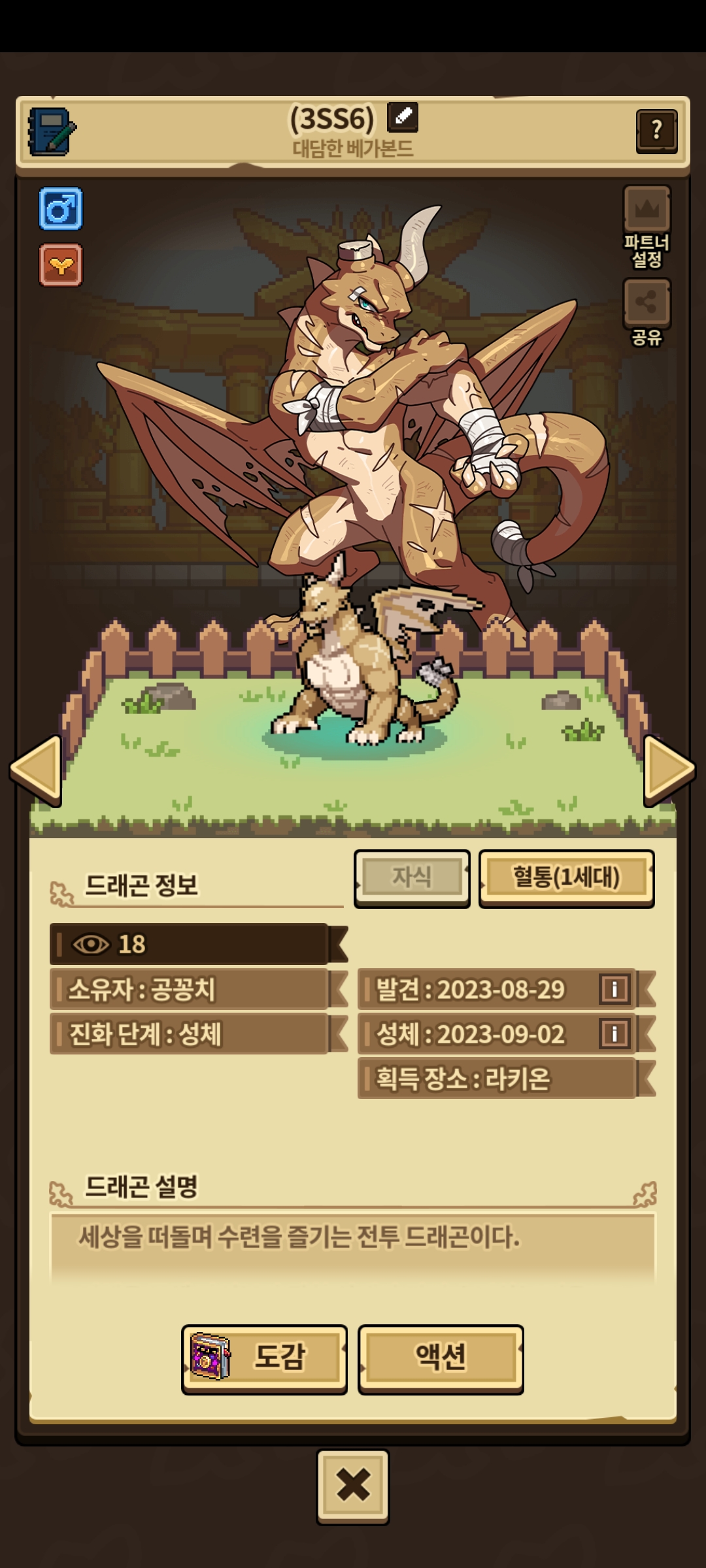Edit the dragon name with pencil icon
Screen dimensions: 706x1568
[x=403, y=118]
